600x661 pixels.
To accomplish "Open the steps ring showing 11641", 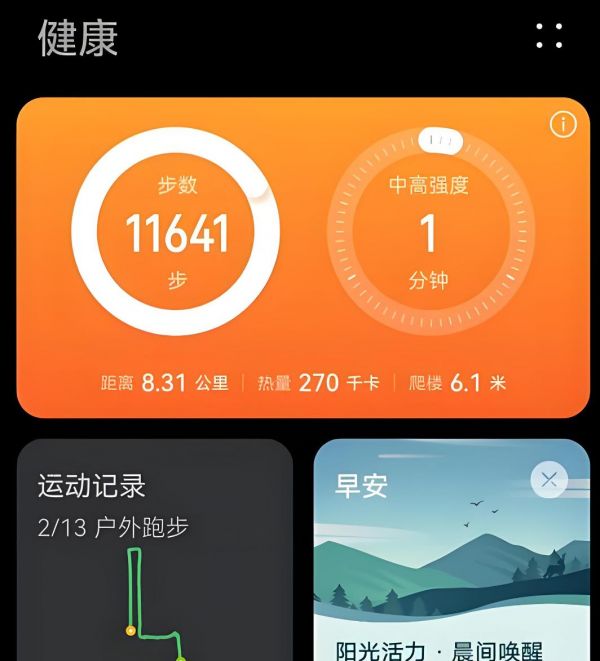I will [176, 233].
